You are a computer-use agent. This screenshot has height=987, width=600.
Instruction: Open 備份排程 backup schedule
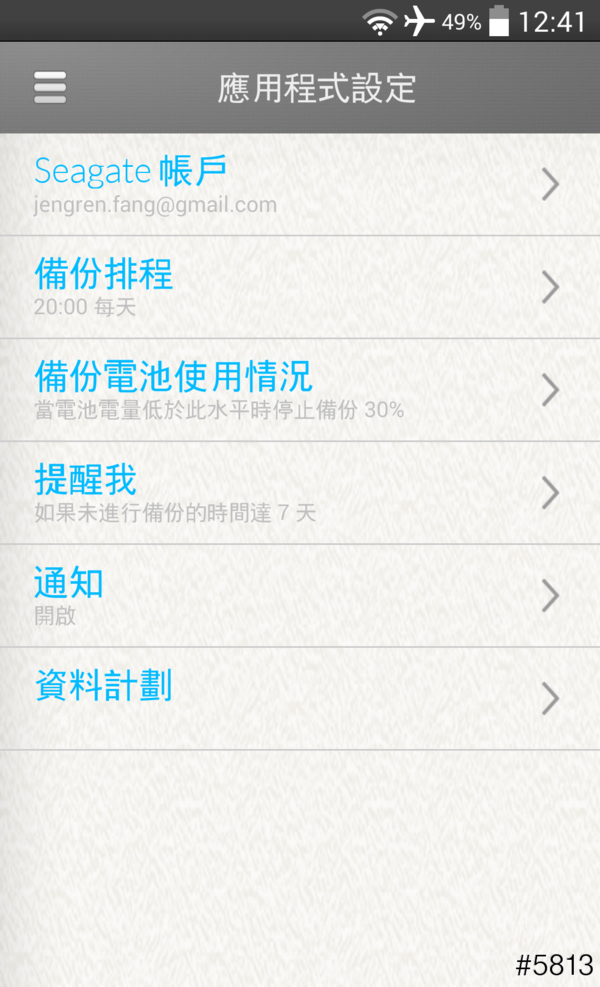tap(300, 287)
